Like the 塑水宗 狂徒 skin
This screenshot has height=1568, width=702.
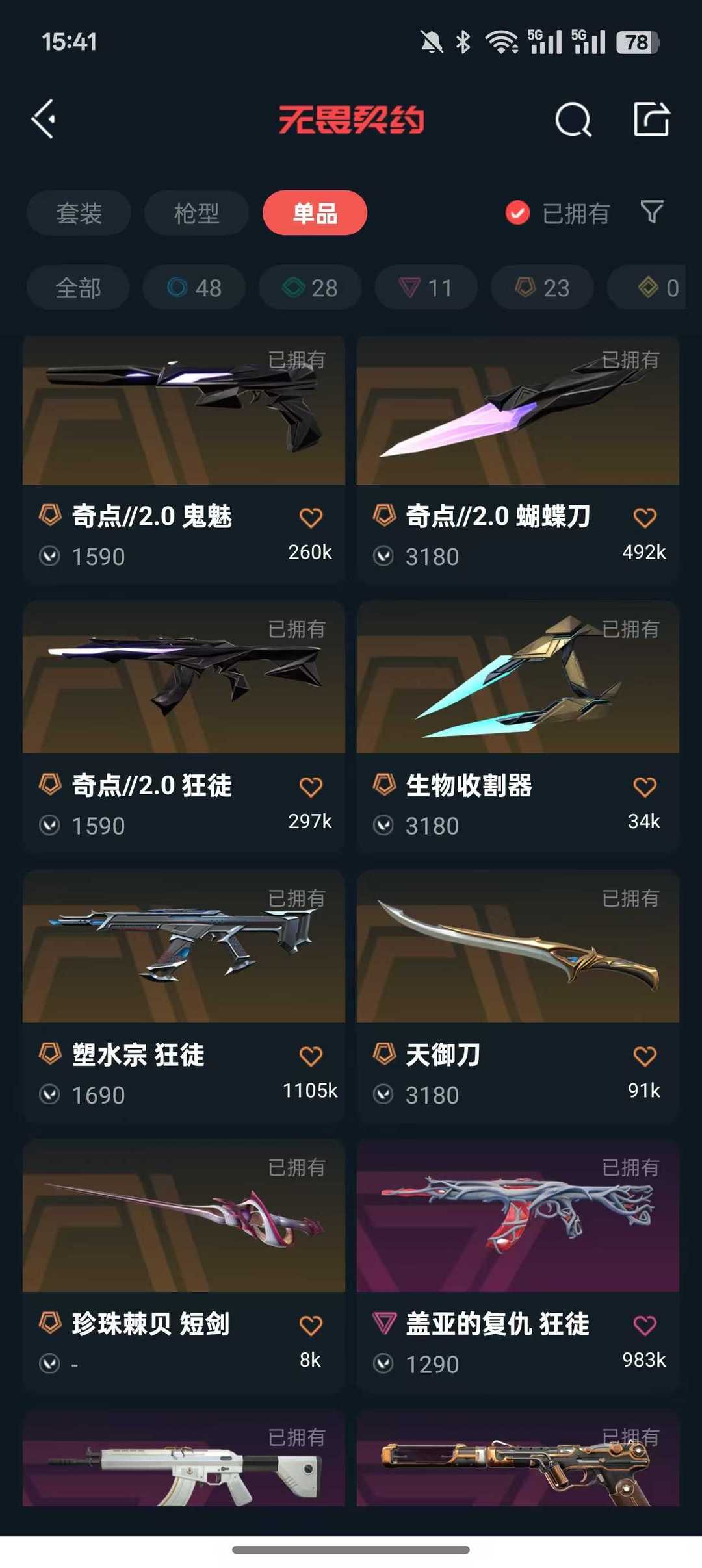coord(311,1056)
